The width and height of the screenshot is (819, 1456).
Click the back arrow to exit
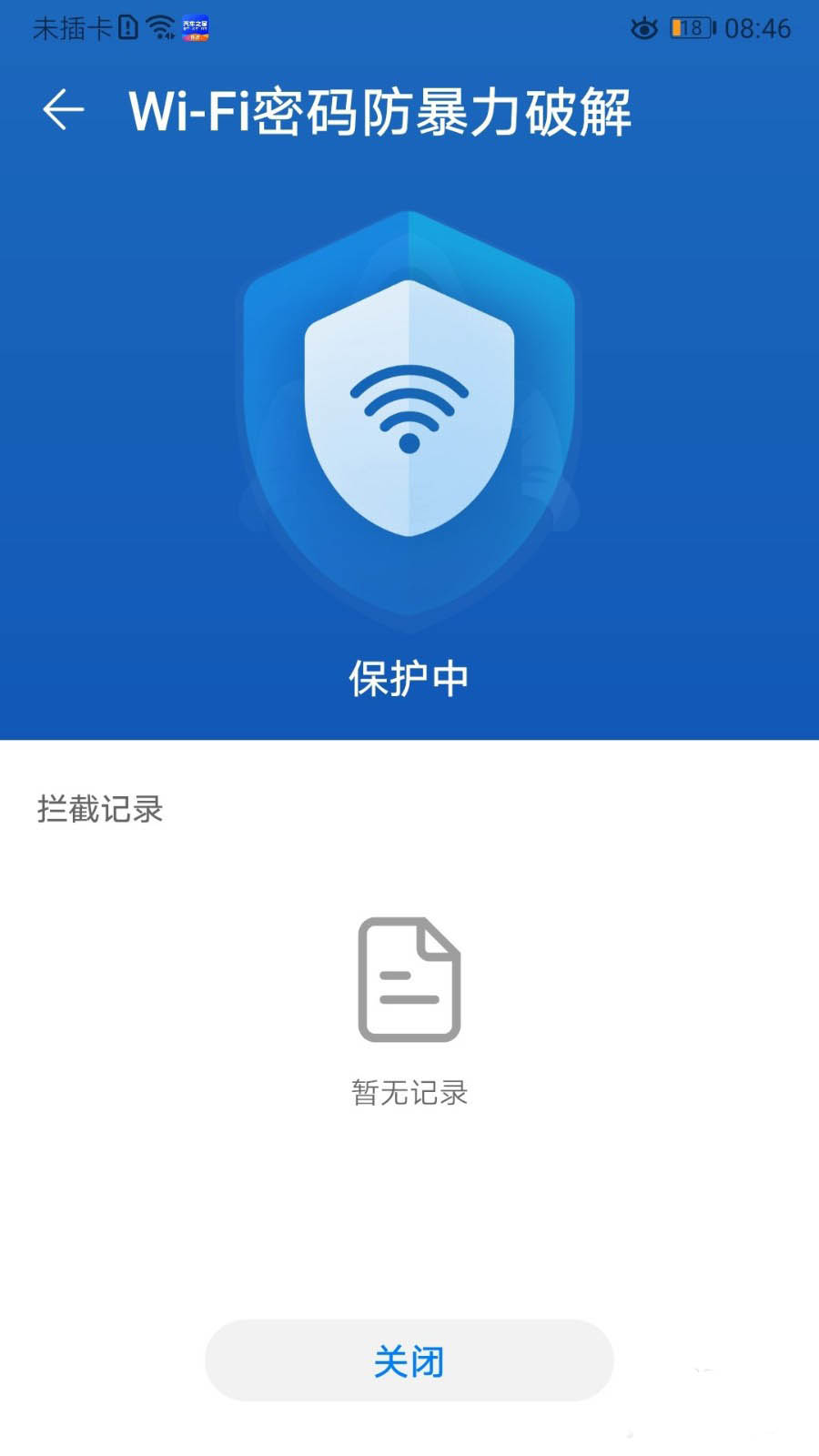tap(62, 109)
